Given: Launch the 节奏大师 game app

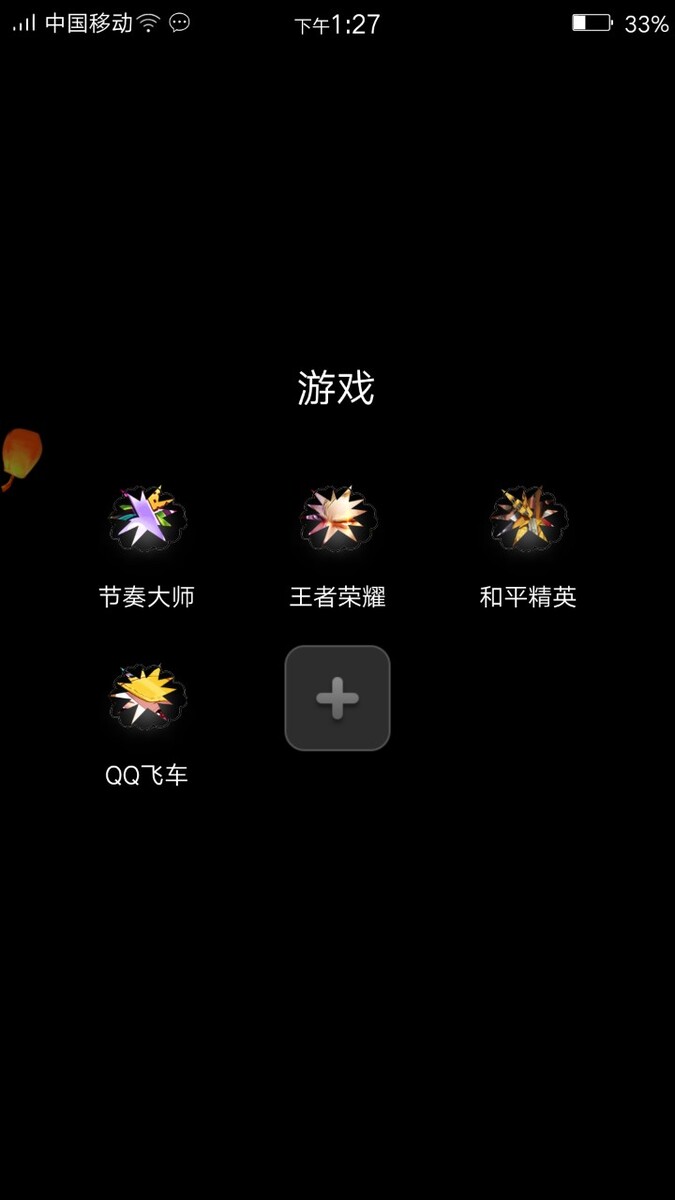Looking at the screenshot, I should point(147,520).
